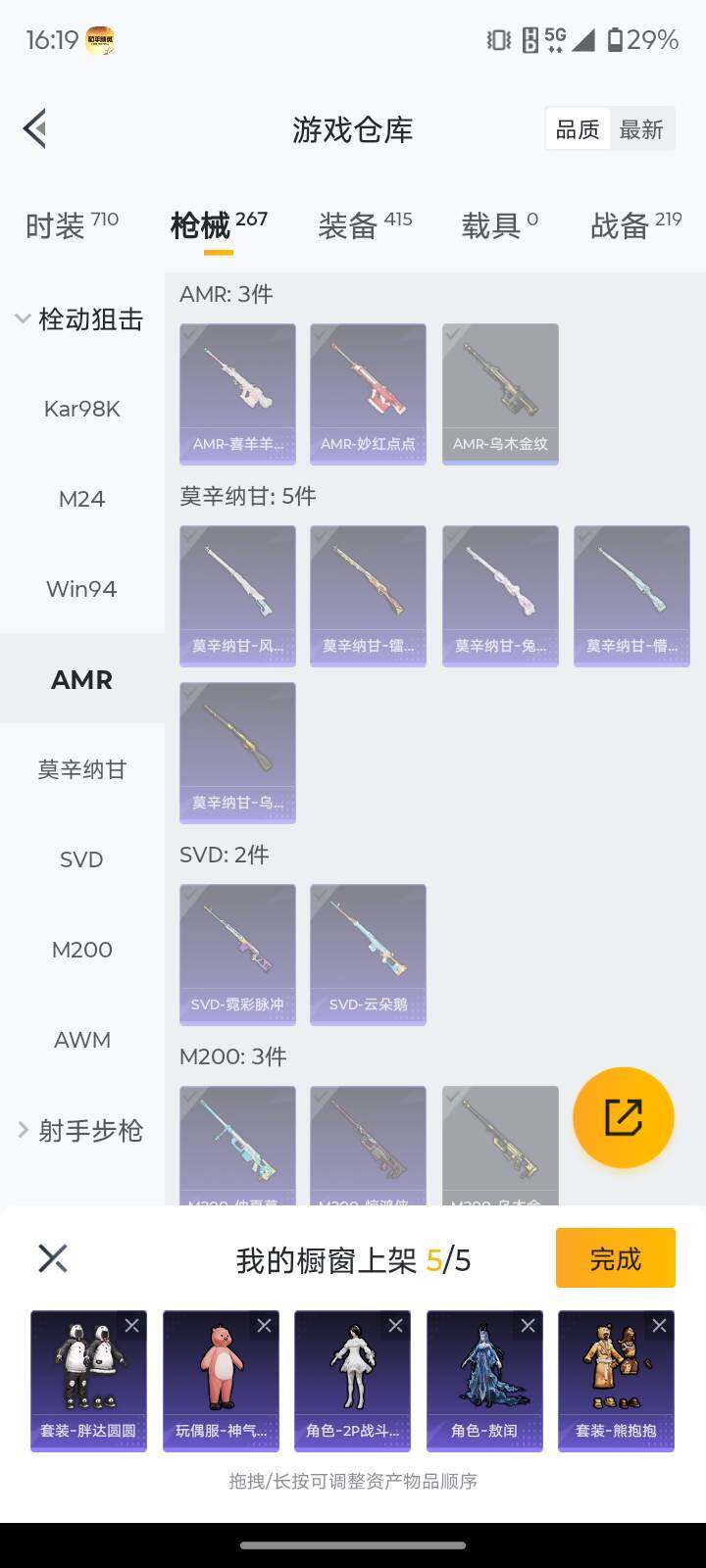
Task: Close the 我的橱窗上架 panel with X
Action: pyautogui.click(x=51, y=1257)
